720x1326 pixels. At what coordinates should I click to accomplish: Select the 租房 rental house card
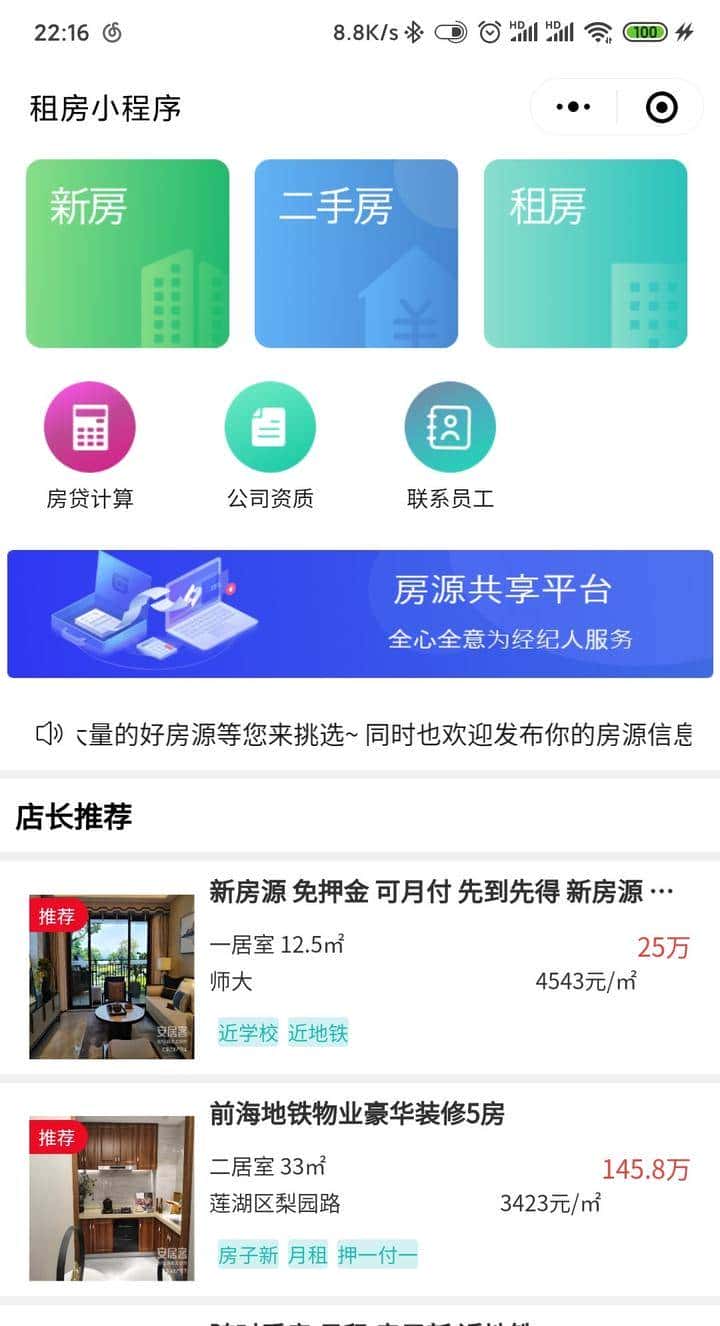click(585, 252)
